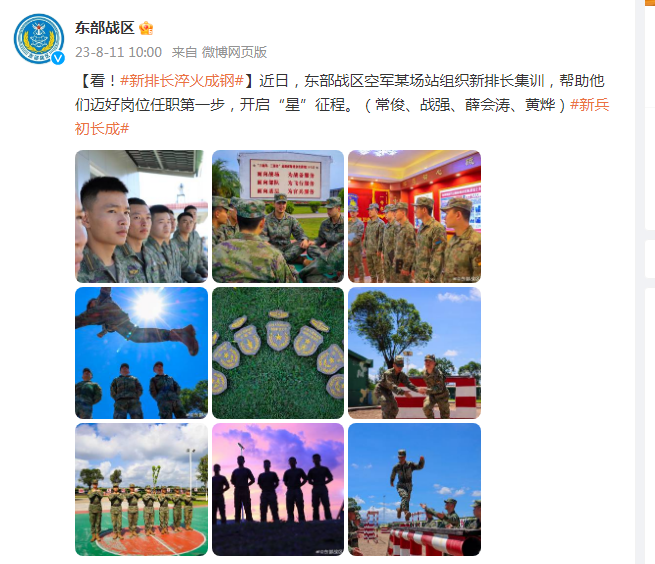Open photo of soldier leaping over hurdle
This screenshot has height=564, width=655.
coord(414,489)
